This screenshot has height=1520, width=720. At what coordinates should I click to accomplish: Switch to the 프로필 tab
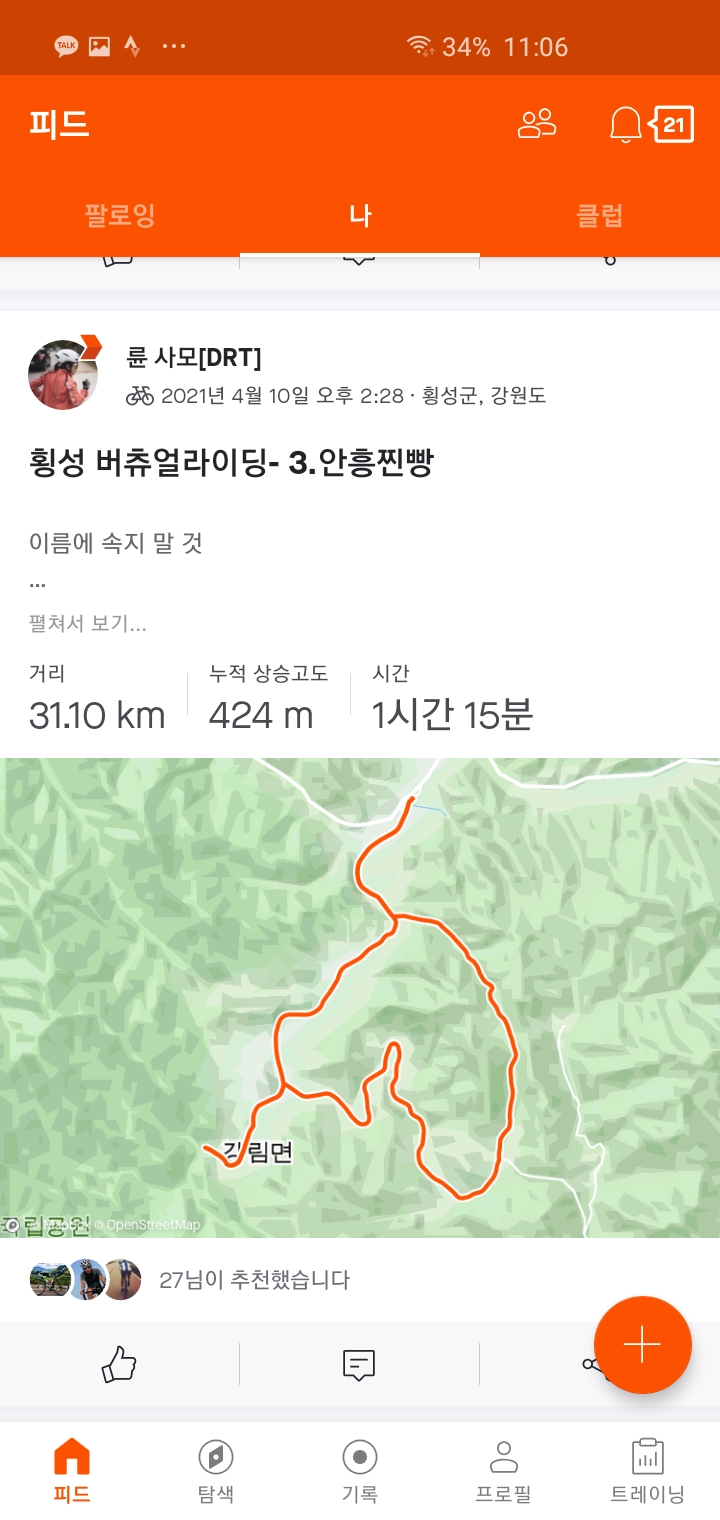tap(503, 1470)
